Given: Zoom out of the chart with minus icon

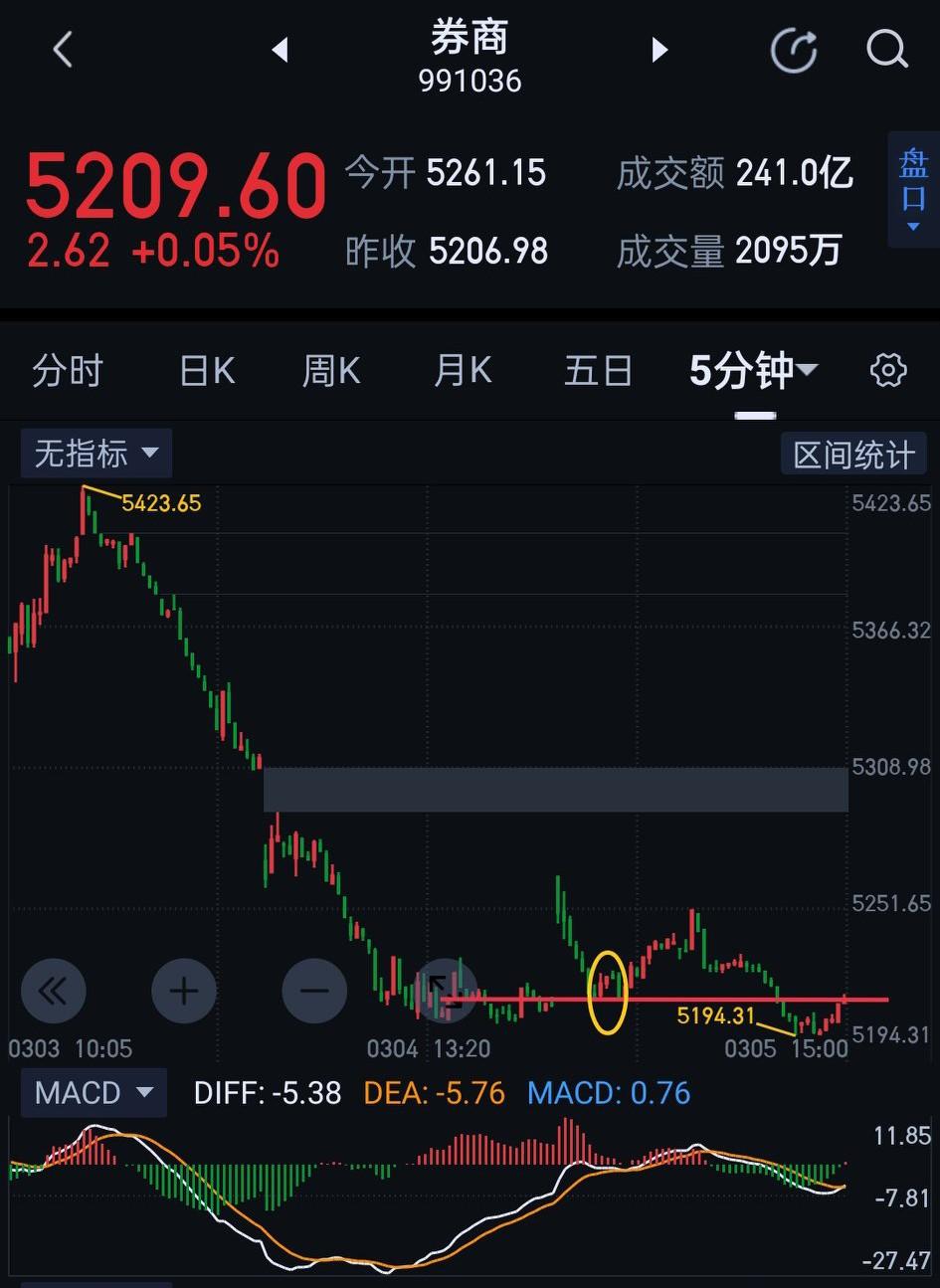Looking at the screenshot, I should [314, 991].
